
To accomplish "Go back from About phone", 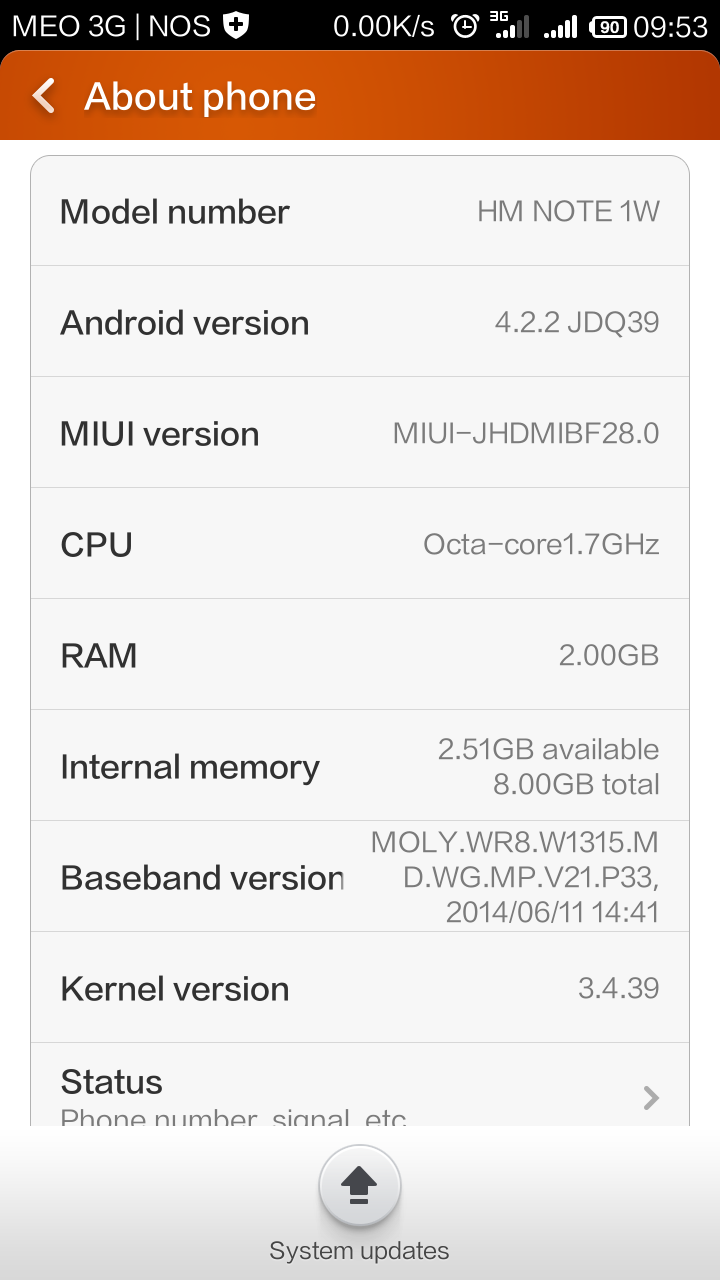I will [x=44, y=96].
